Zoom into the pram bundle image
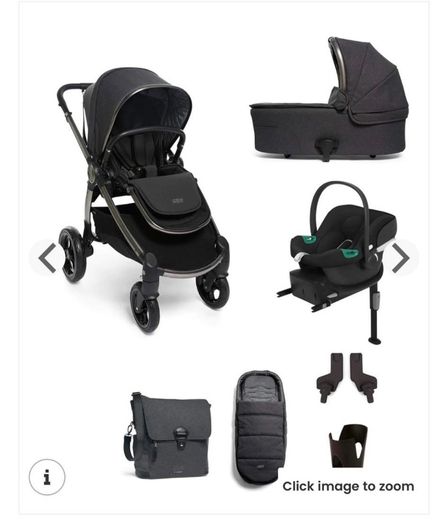Viewport: 448px width, 525px height. tap(224, 257)
